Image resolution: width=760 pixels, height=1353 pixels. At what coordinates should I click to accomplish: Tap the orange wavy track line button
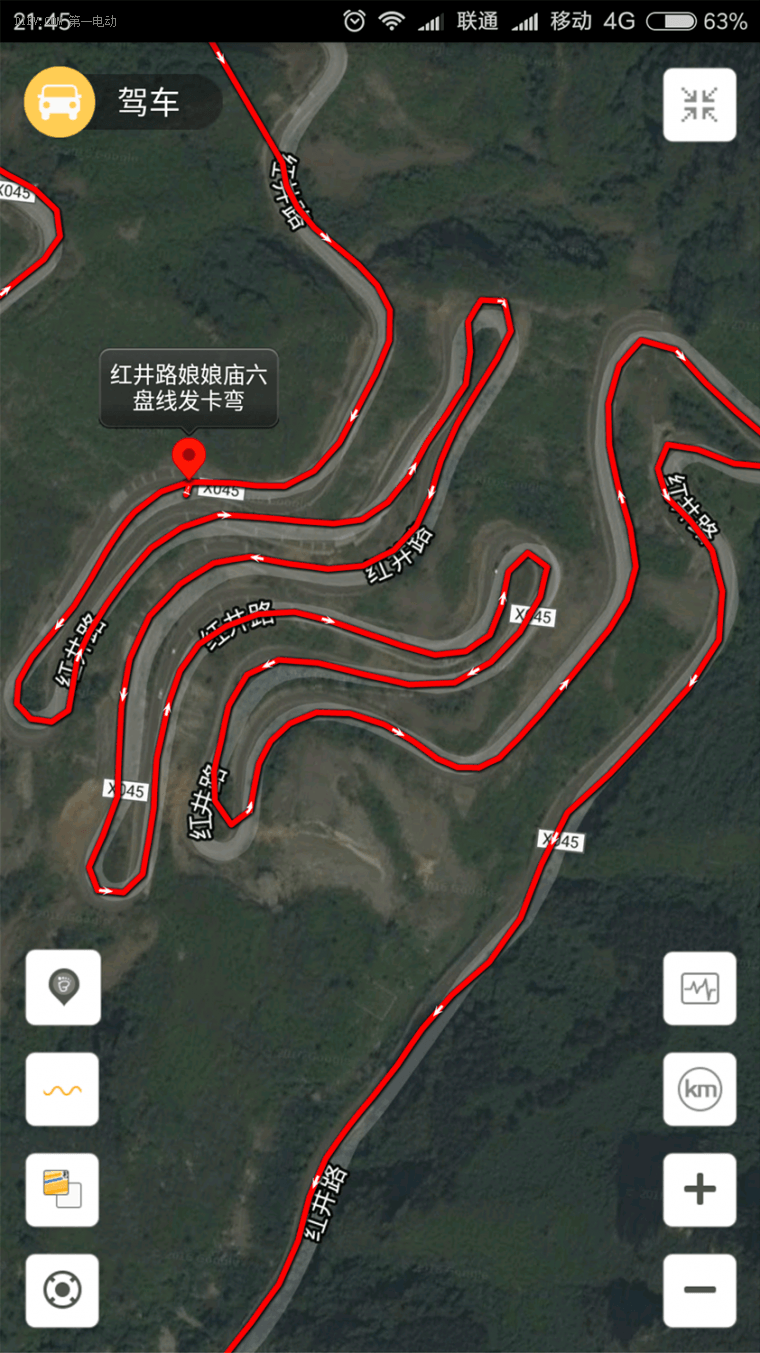[63, 1089]
